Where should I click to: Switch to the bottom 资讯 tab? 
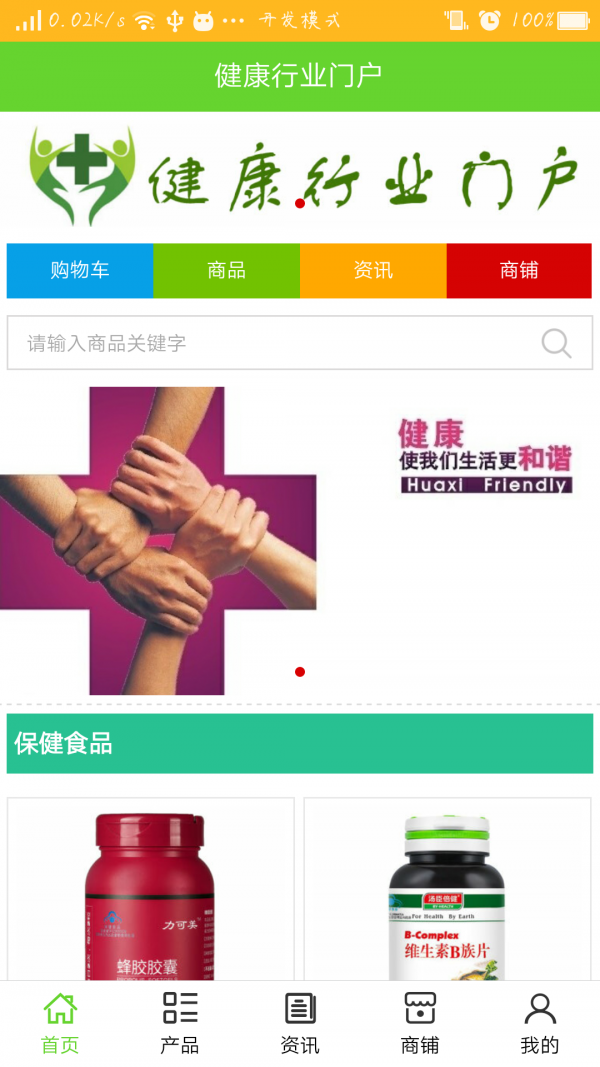300,1023
